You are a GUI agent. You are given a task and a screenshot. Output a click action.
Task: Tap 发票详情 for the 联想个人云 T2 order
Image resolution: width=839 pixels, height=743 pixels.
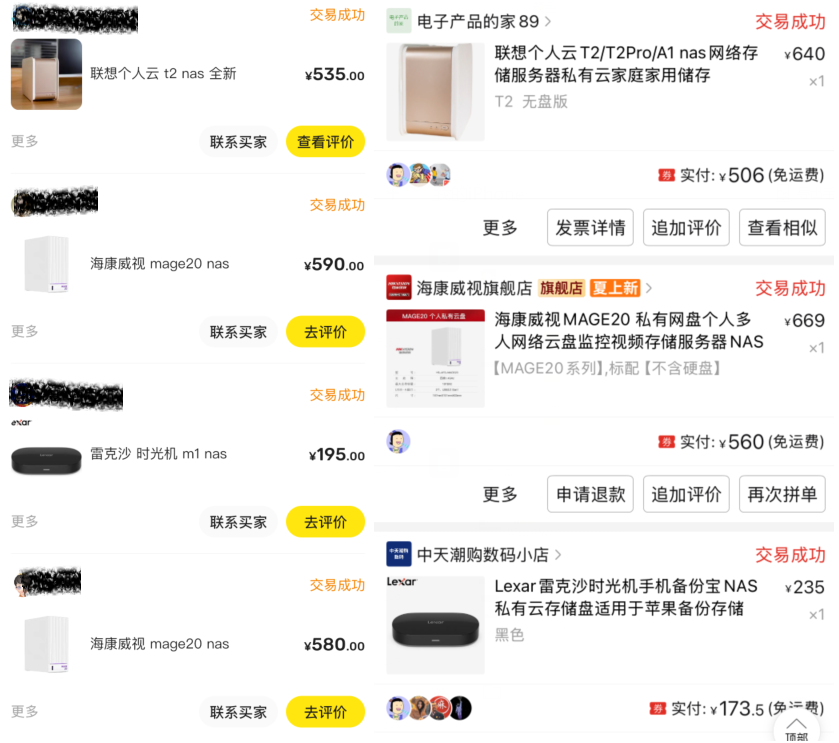(x=590, y=227)
